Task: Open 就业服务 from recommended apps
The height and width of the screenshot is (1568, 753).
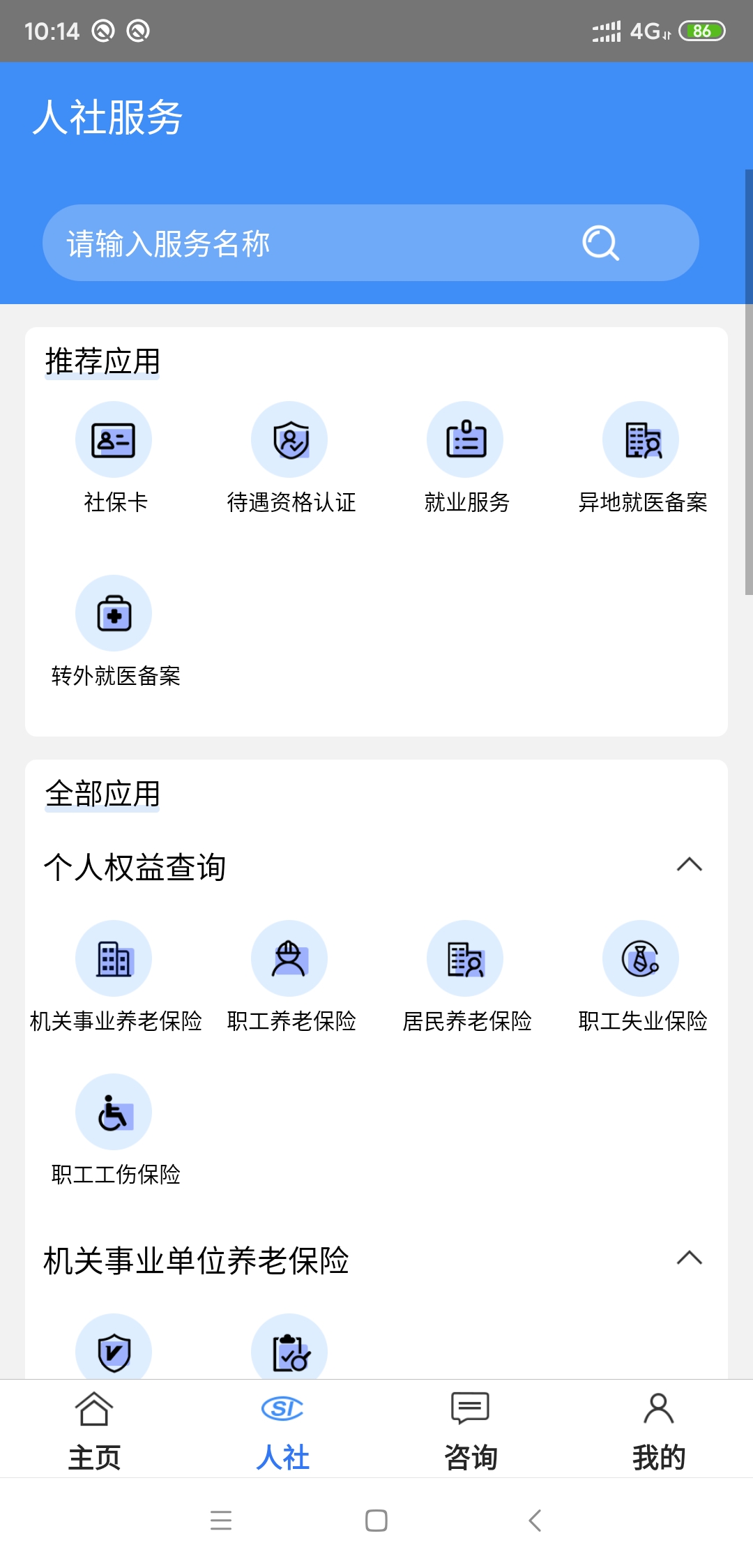Action: 466,439
